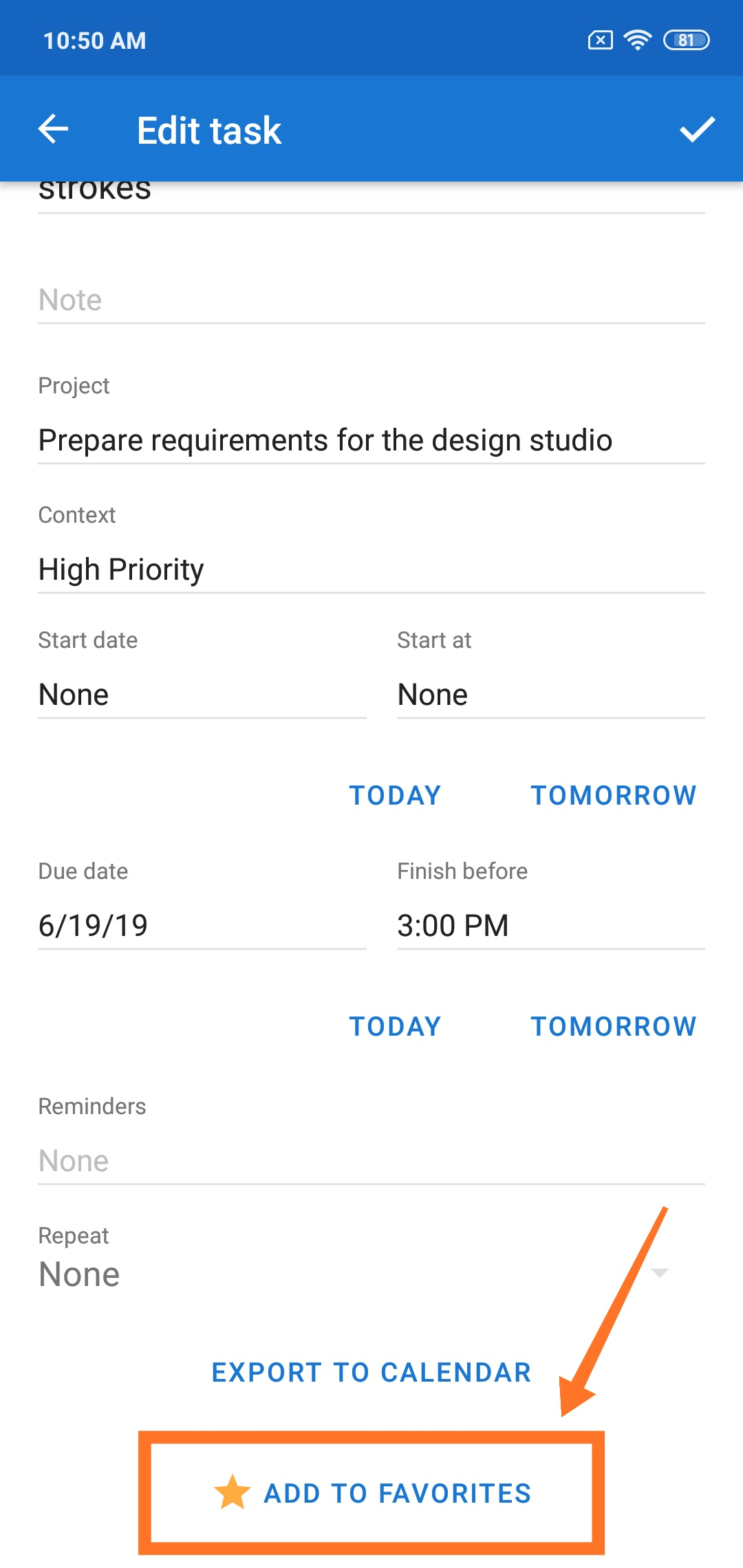Set the Start at time
The height and width of the screenshot is (1568, 743).
click(x=551, y=695)
